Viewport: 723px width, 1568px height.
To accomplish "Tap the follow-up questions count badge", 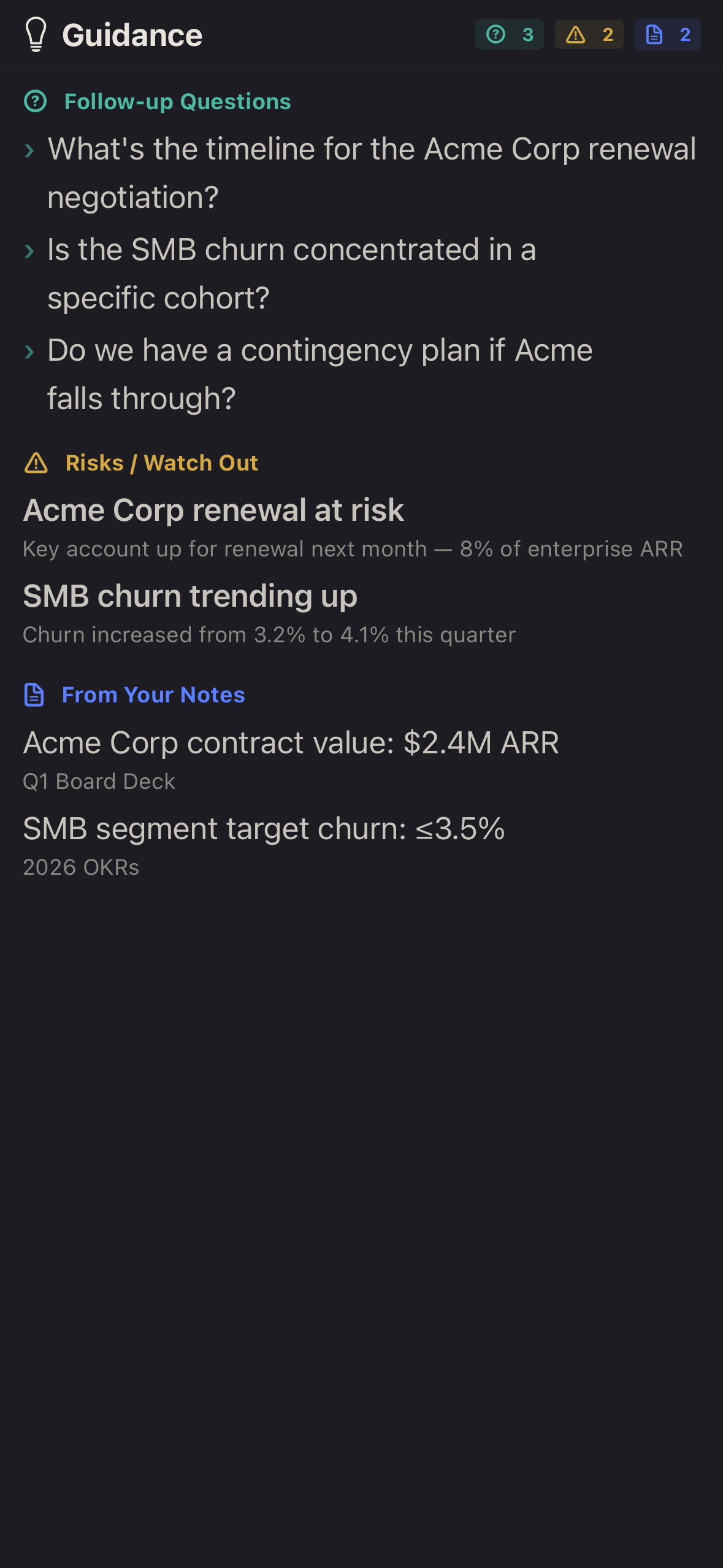I will tap(509, 35).
